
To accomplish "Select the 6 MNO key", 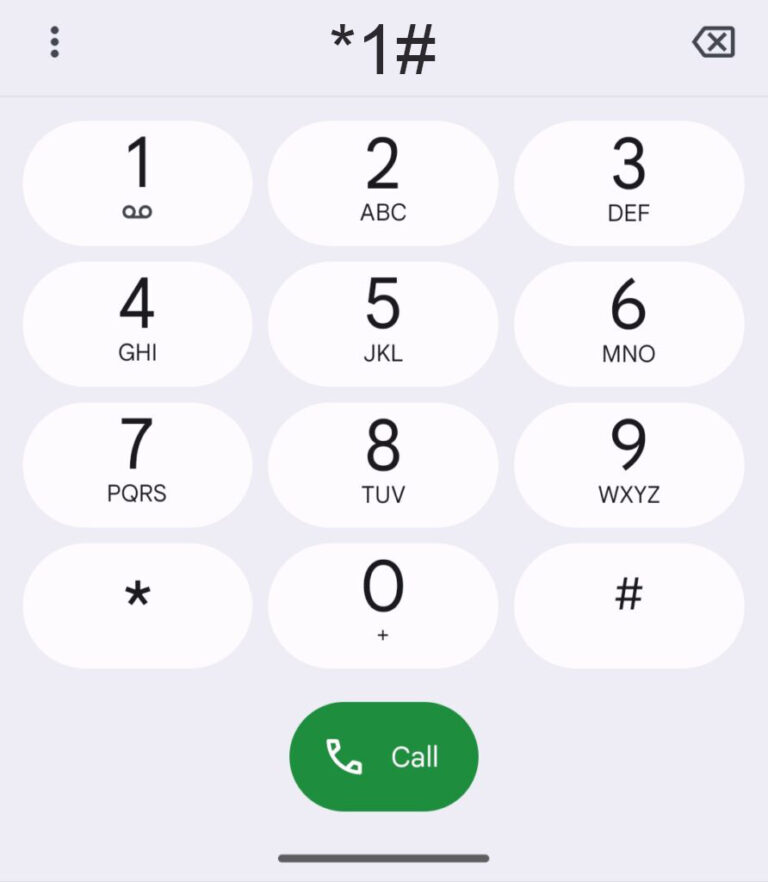I will pyautogui.click(x=628, y=324).
